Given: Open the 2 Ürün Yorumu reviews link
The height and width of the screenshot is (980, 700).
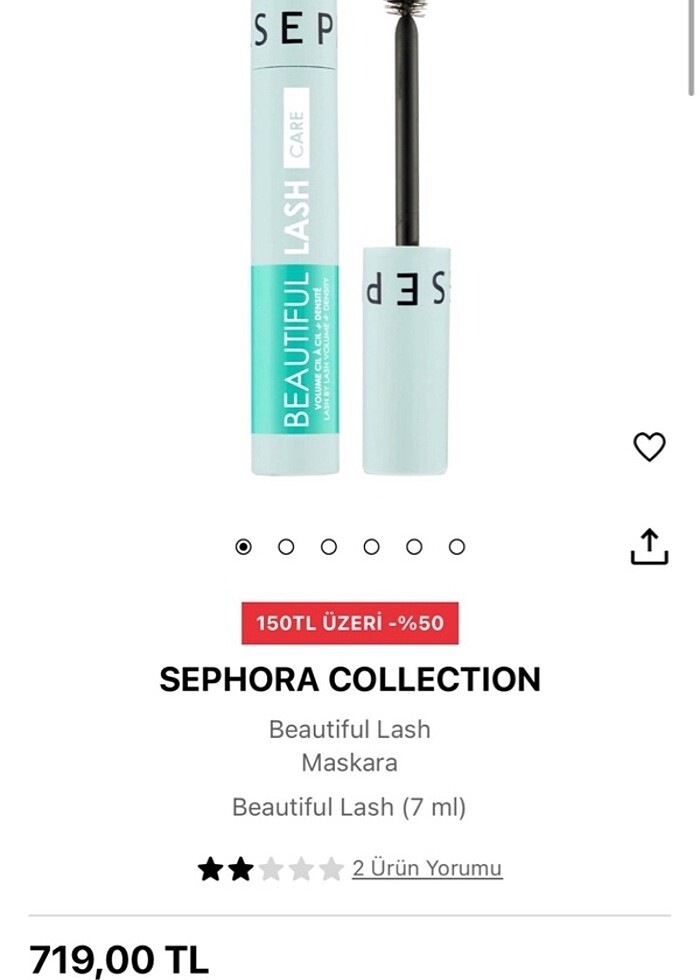Looking at the screenshot, I should (x=427, y=868).
